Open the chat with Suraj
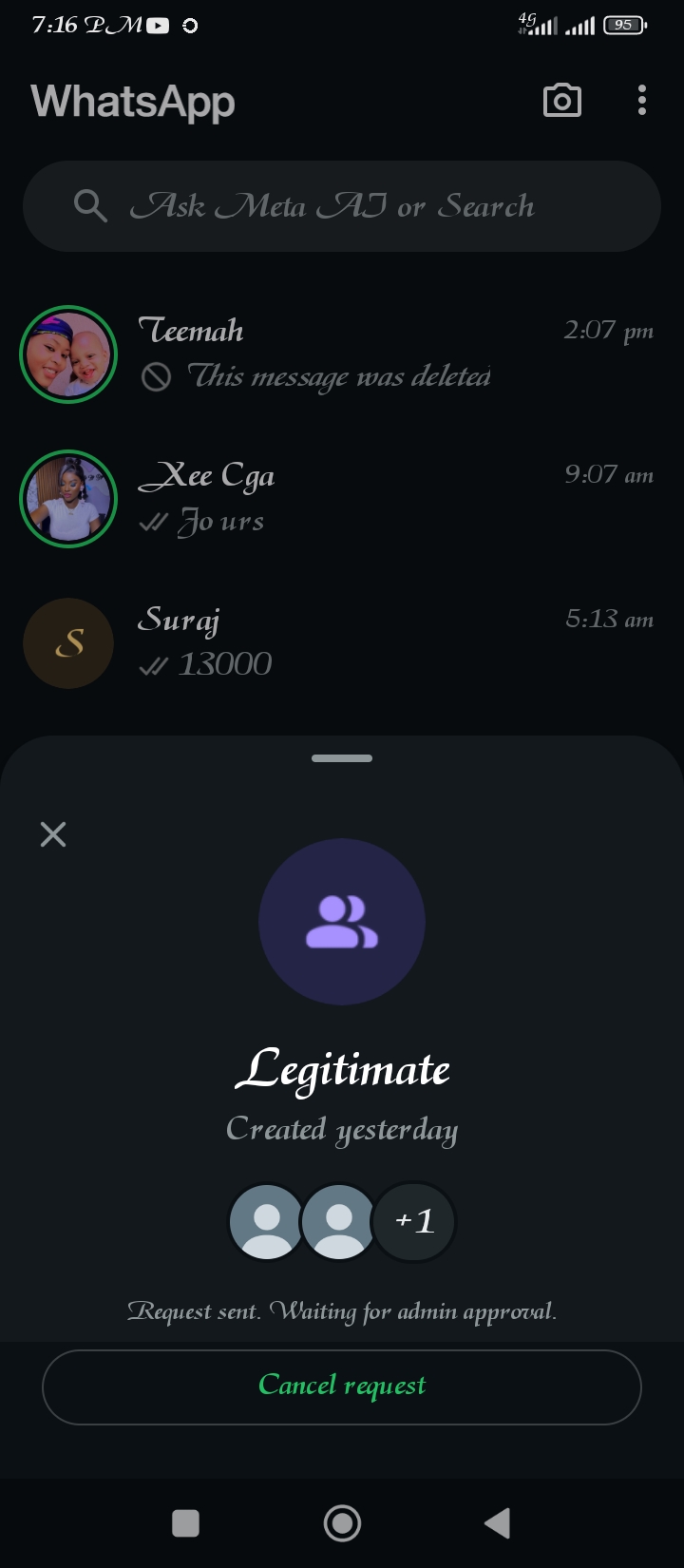 (380, 642)
